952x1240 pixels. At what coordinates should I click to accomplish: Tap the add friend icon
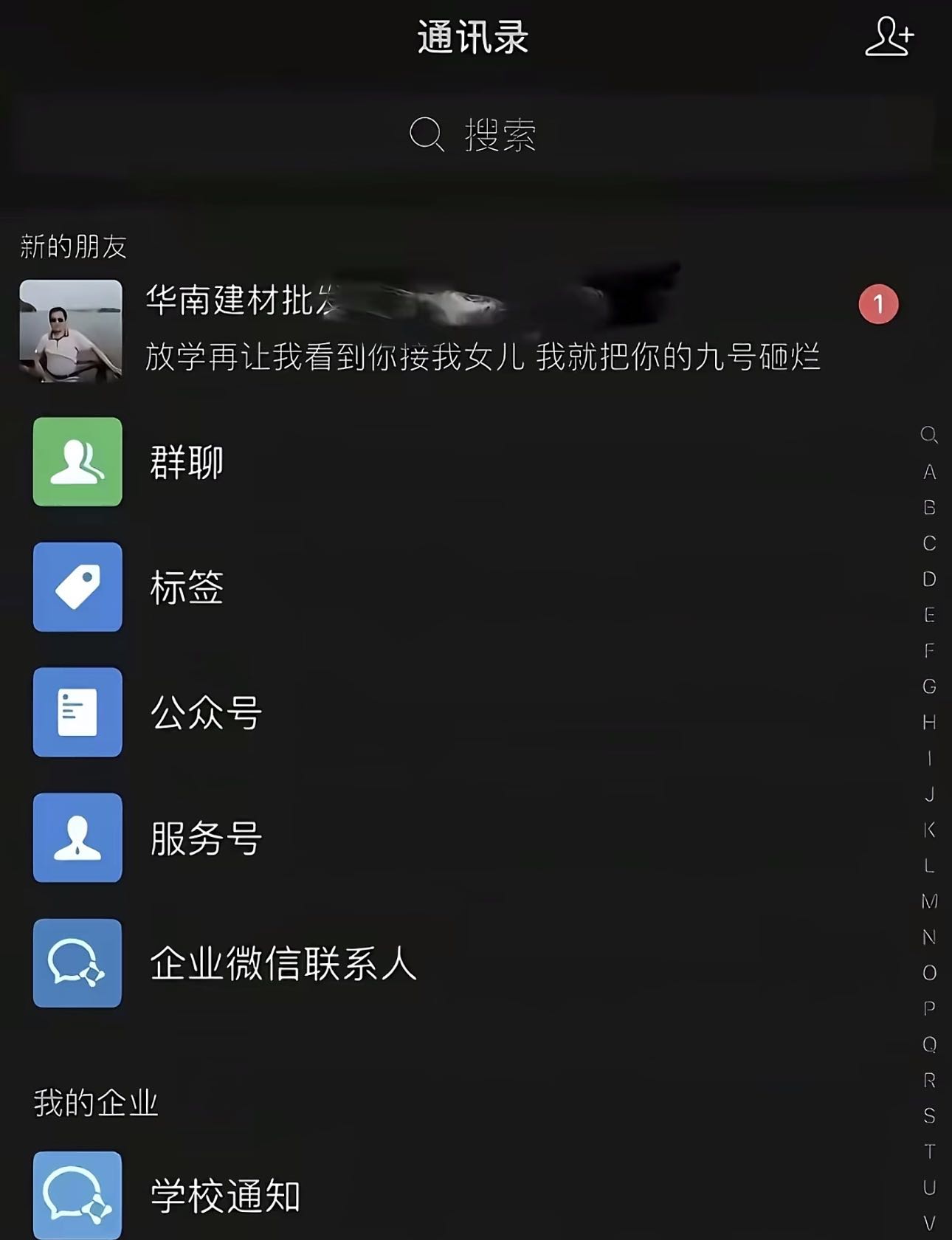[889, 37]
